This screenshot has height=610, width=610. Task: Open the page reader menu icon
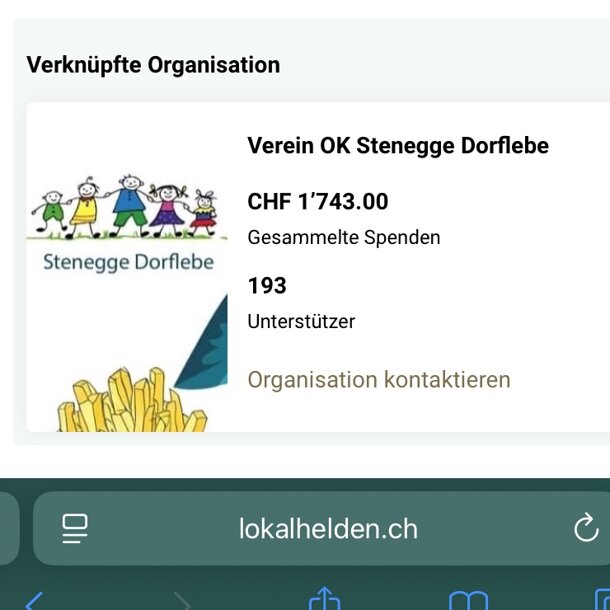pos(75,528)
